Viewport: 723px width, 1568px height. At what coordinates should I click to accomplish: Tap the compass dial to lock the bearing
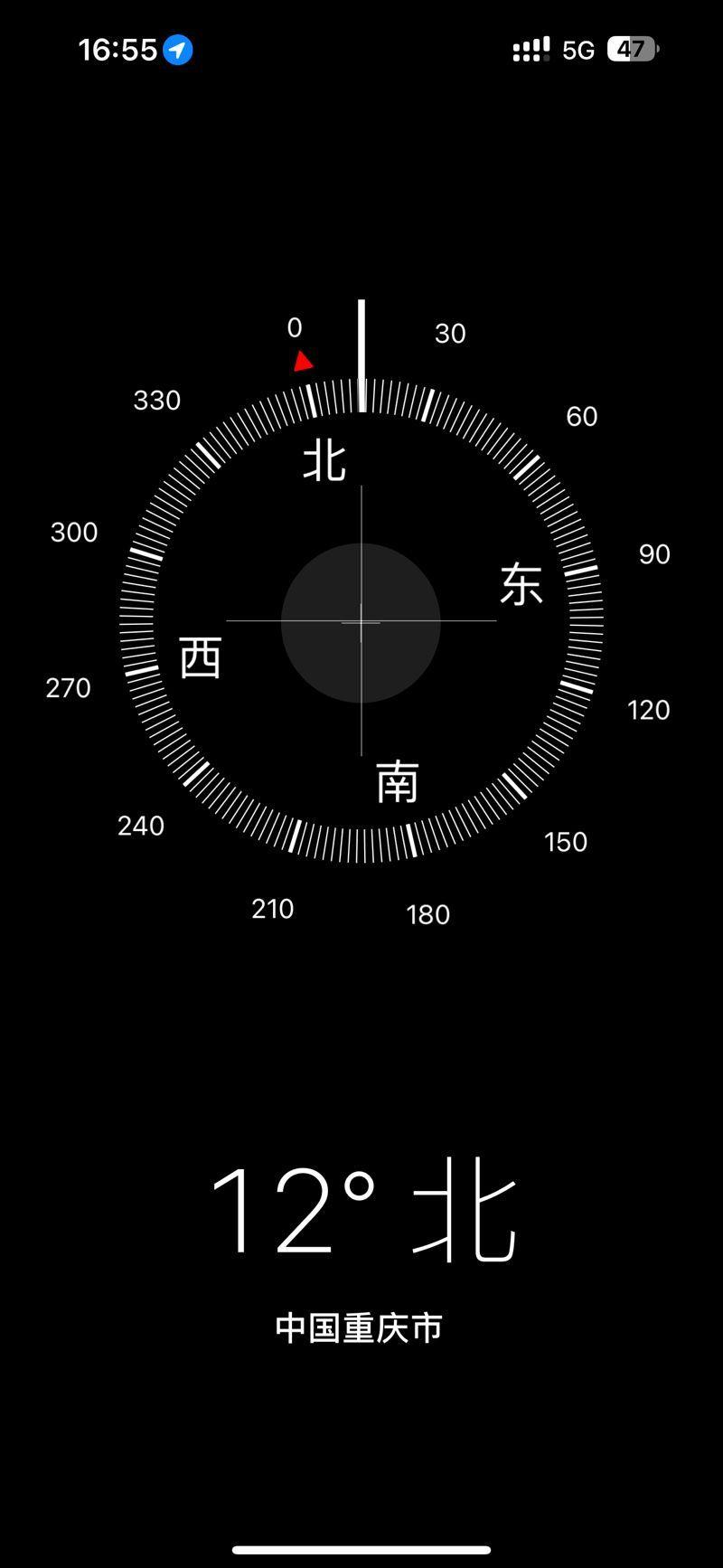[361, 622]
